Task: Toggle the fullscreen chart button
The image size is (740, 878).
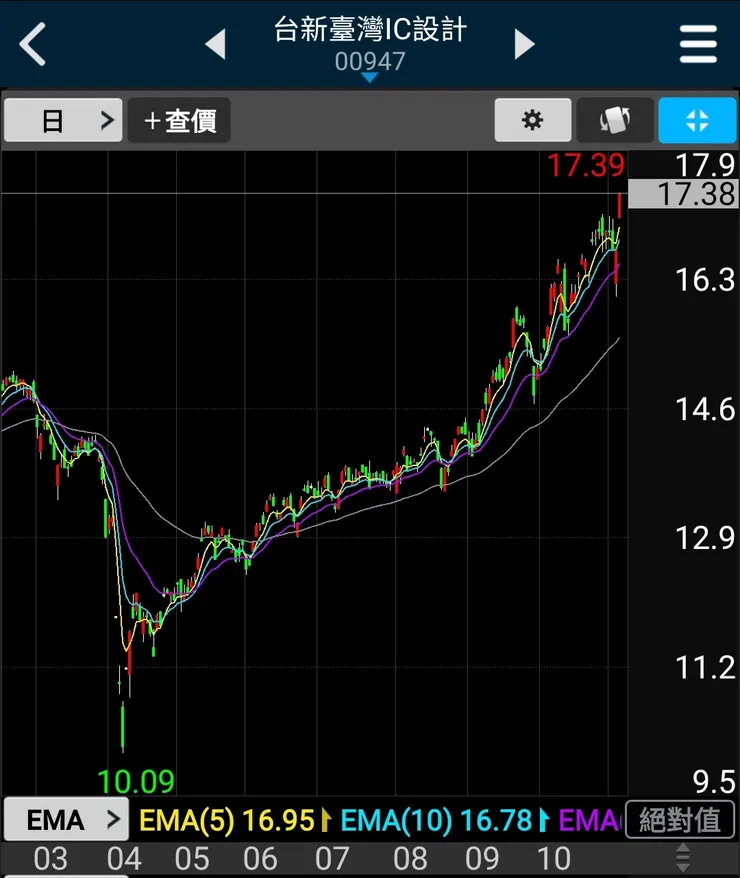Action: pos(697,121)
